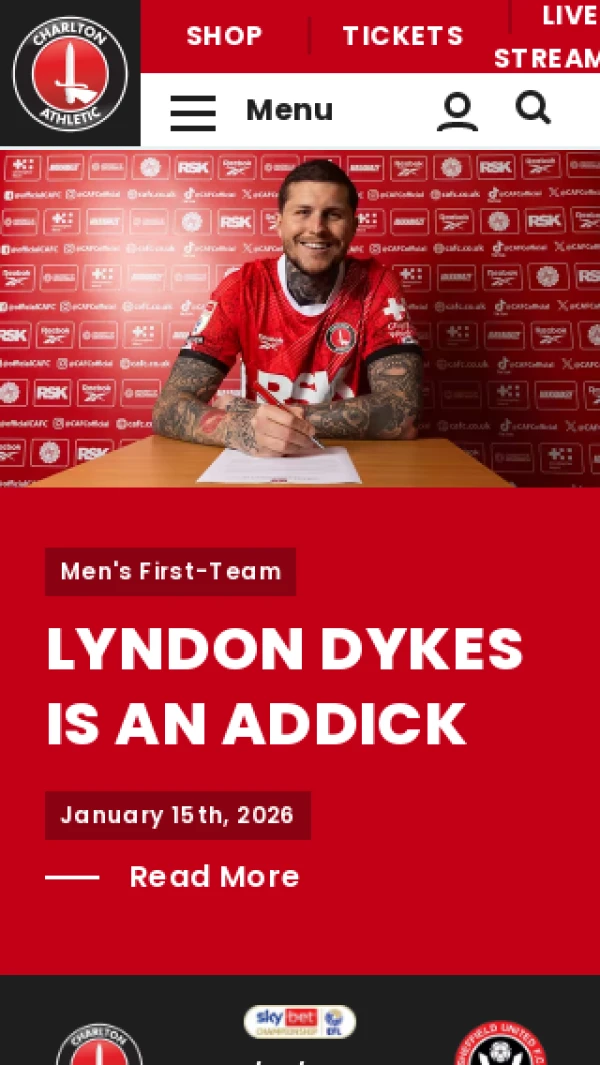Tap the search magnifier icon
The image size is (600, 1065).
click(533, 108)
